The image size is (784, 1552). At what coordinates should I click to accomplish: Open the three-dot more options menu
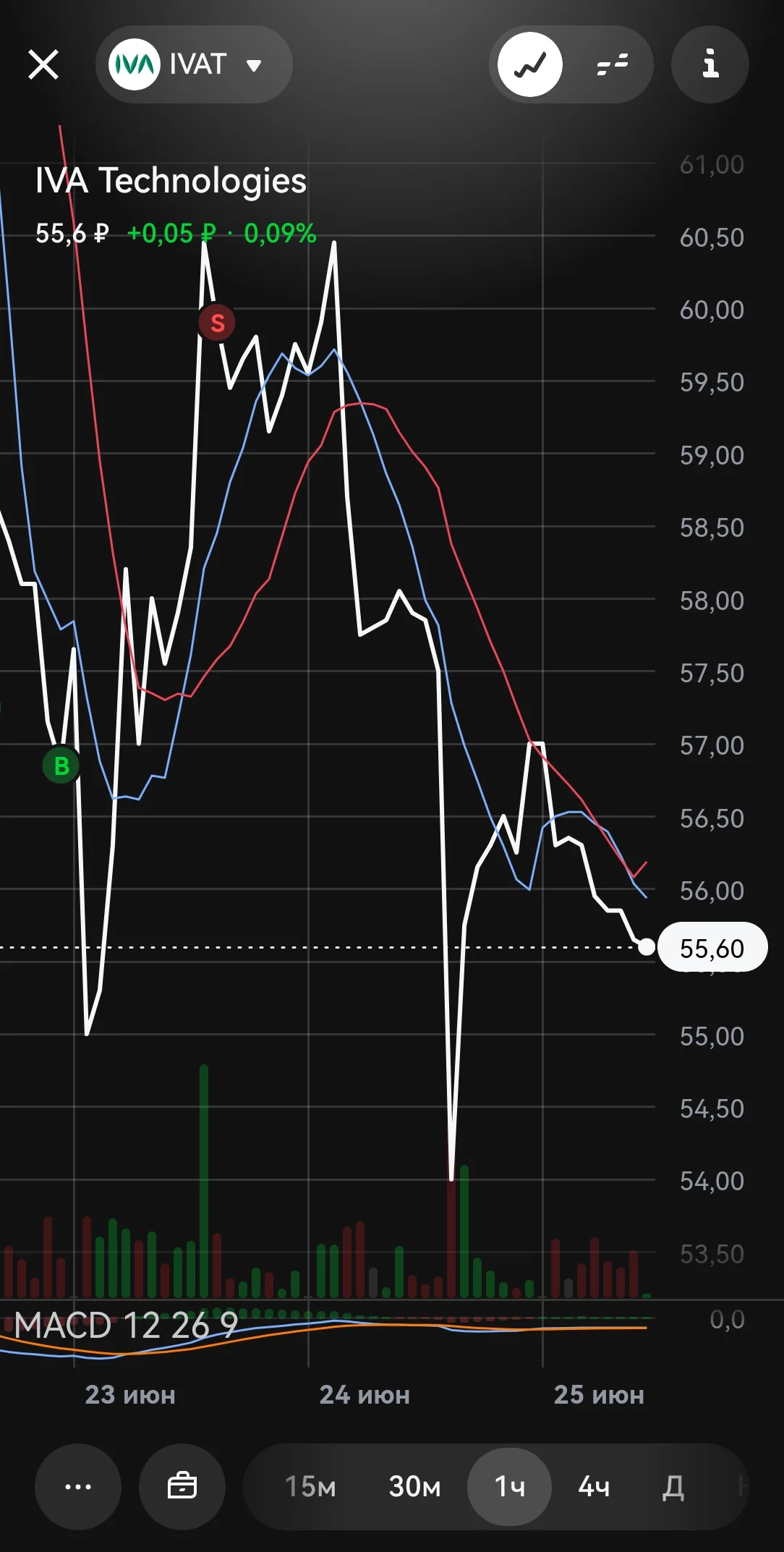coord(78,1487)
